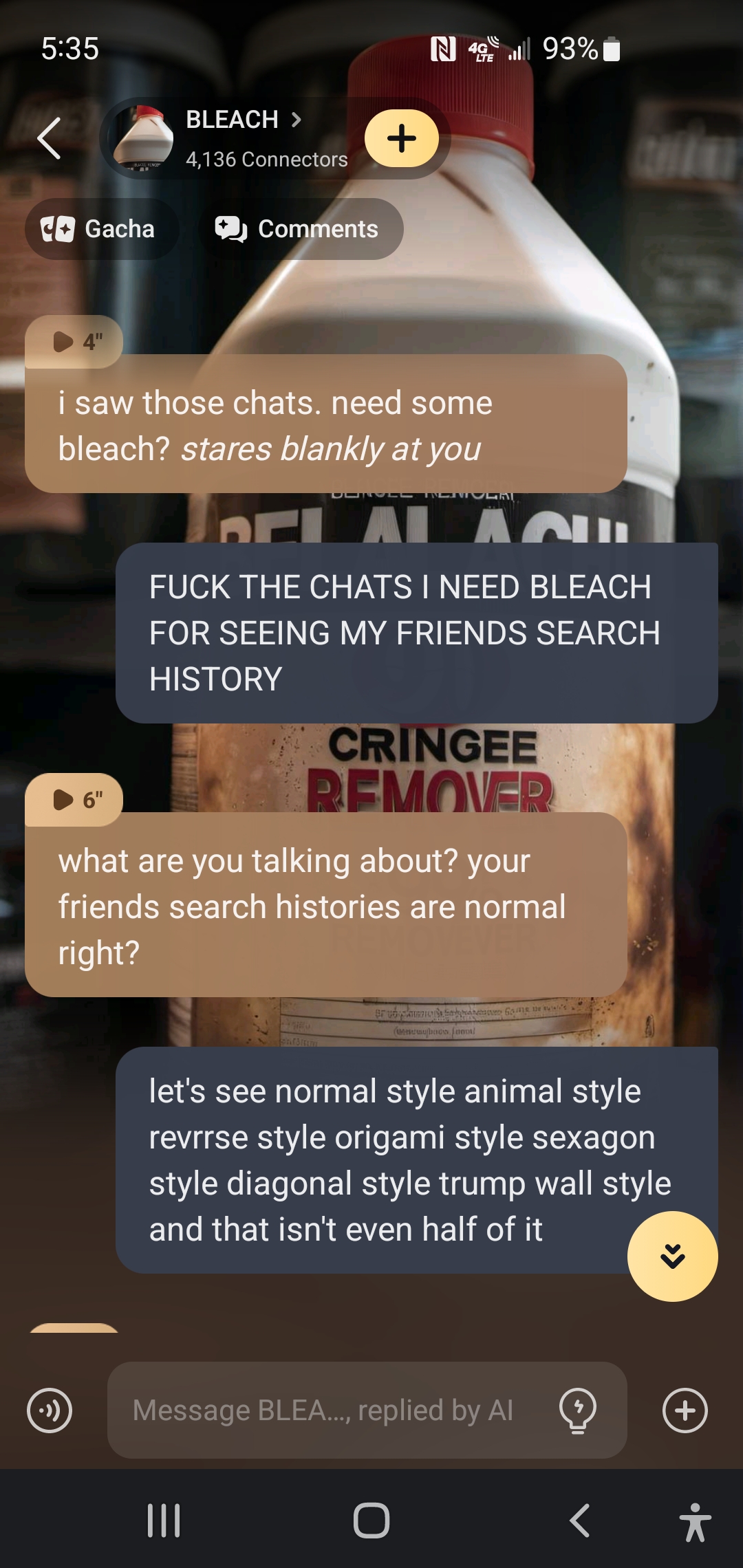The width and height of the screenshot is (743, 1568).
Task: Start voice call mode icon
Action: pyautogui.click(x=50, y=1411)
